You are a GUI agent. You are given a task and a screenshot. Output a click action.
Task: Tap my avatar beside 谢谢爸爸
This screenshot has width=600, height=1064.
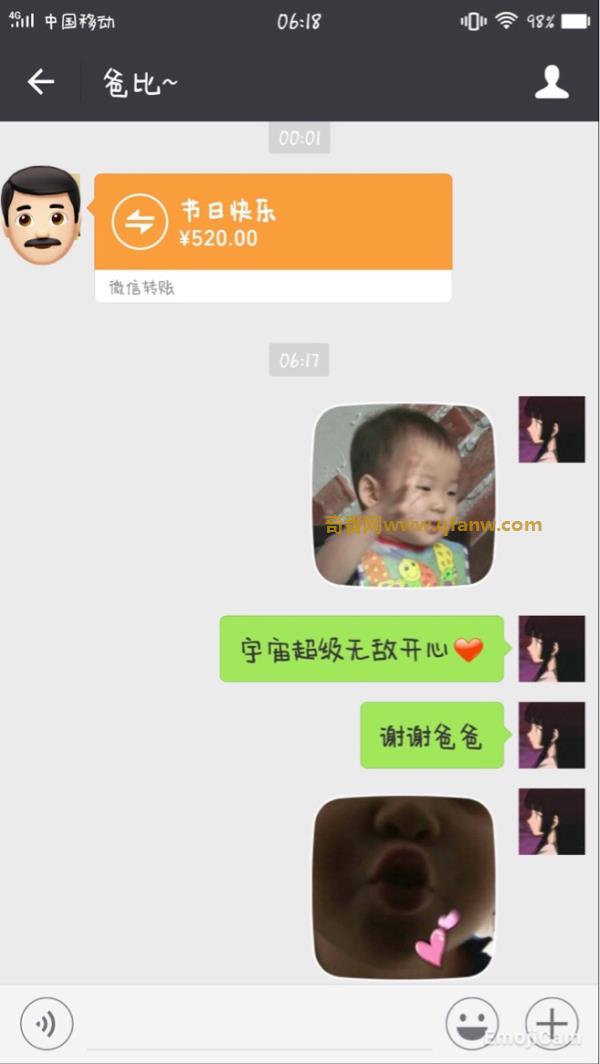(x=551, y=735)
